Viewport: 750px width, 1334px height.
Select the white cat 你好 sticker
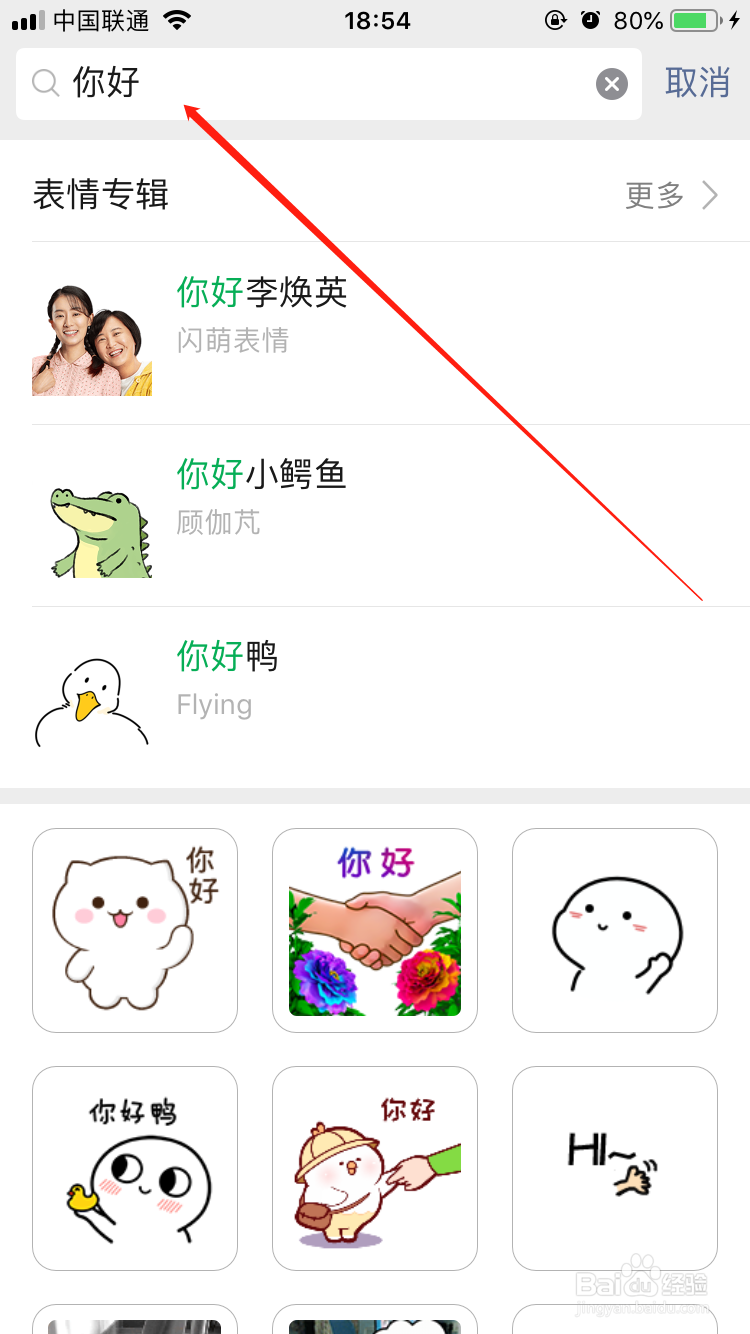pyautogui.click(x=134, y=930)
